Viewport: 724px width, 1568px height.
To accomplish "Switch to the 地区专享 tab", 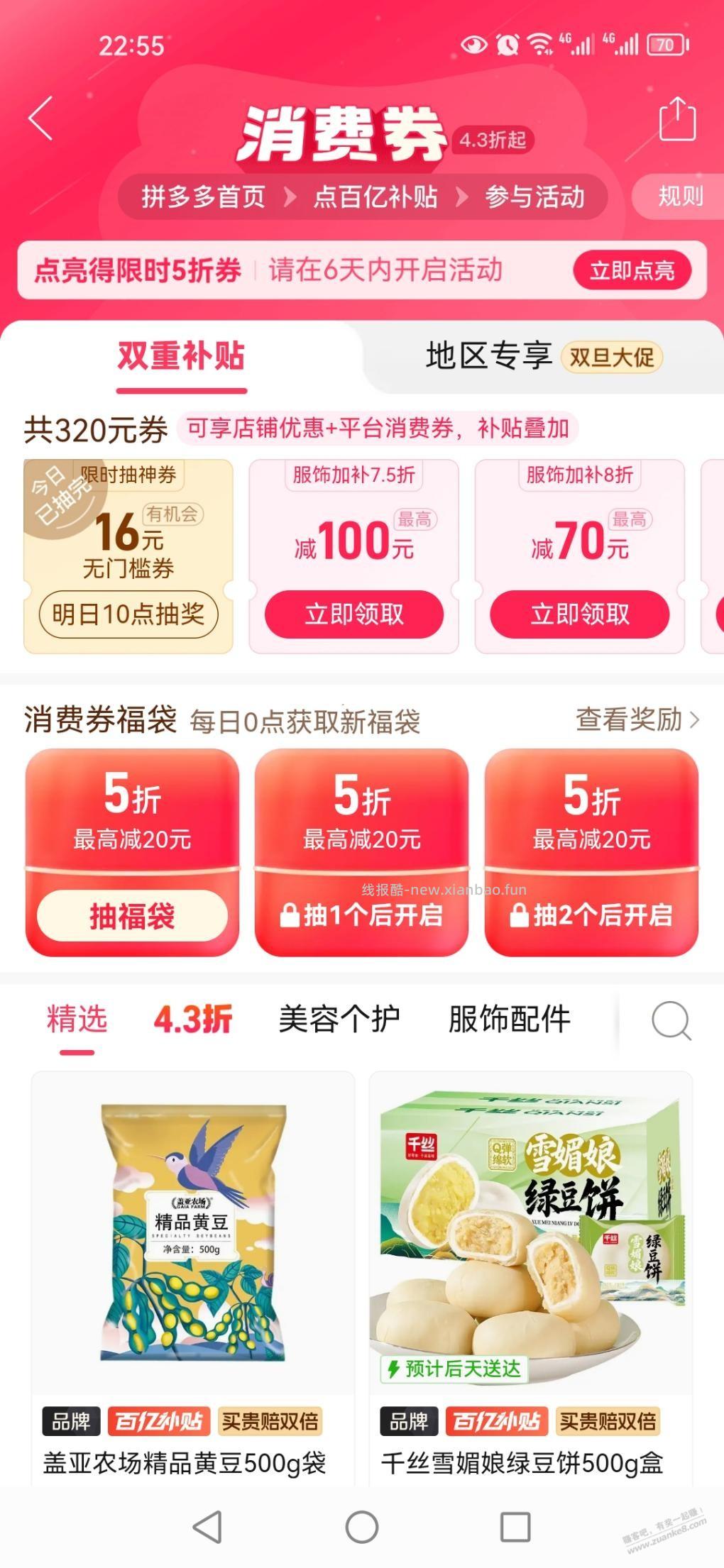I will (490, 357).
